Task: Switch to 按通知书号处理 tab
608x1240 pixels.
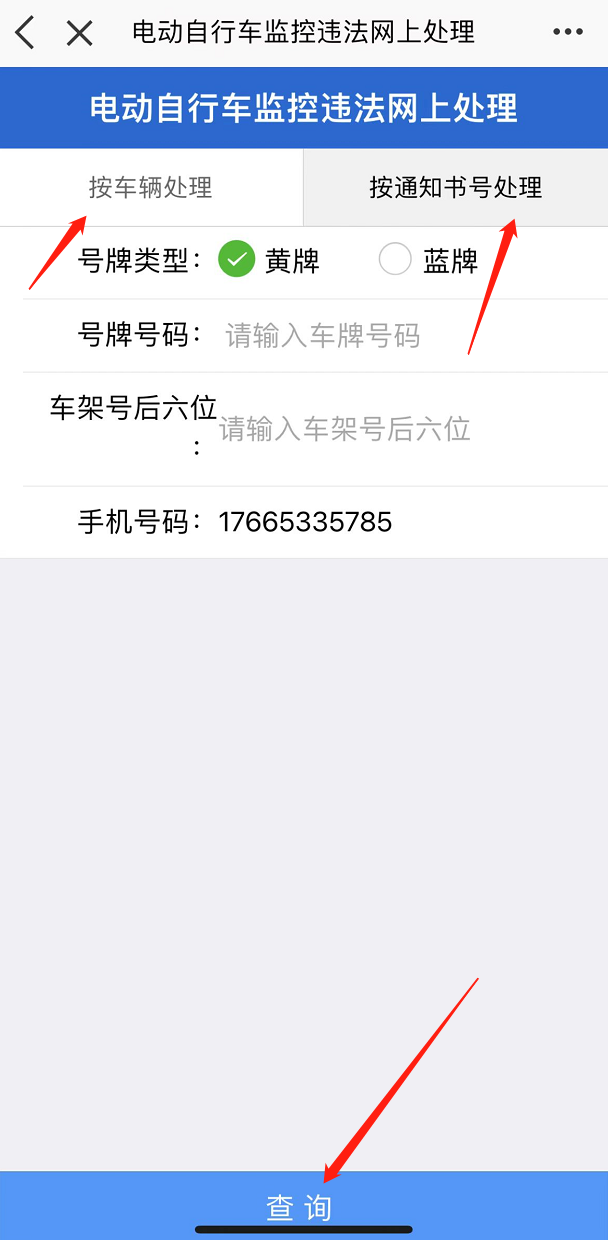Action: pyautogui.click(x=455, y=187)
